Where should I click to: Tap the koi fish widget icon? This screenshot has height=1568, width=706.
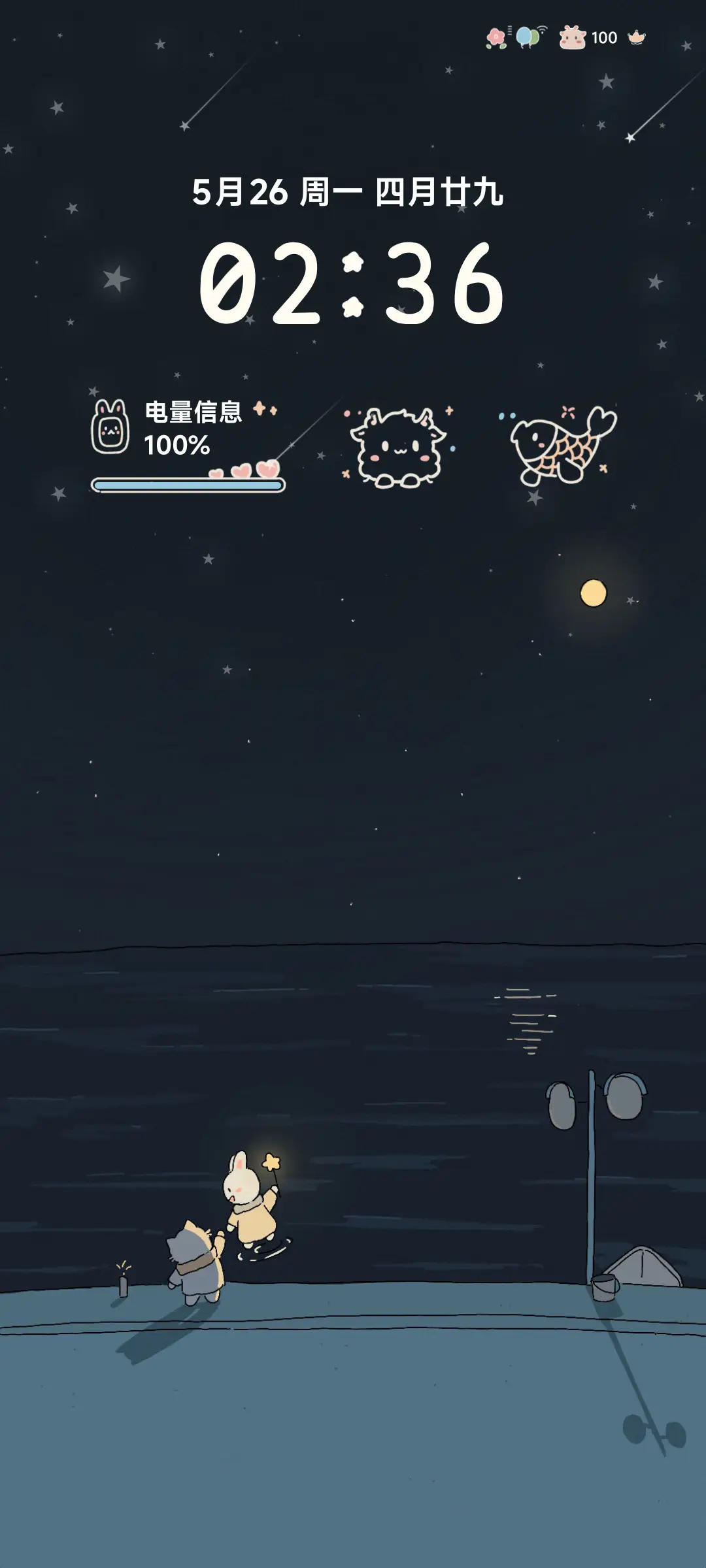pos(561,446)
